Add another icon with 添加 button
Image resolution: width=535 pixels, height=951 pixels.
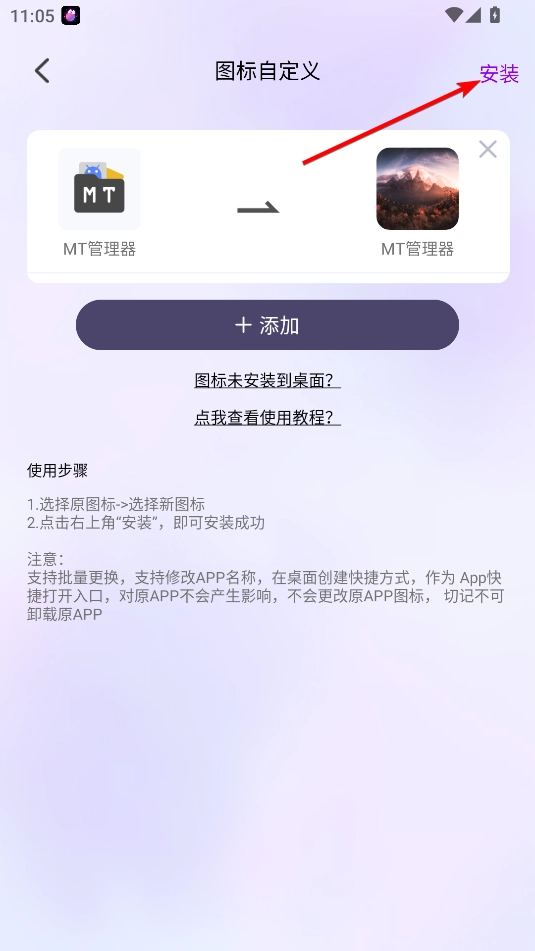click(267, 325)
